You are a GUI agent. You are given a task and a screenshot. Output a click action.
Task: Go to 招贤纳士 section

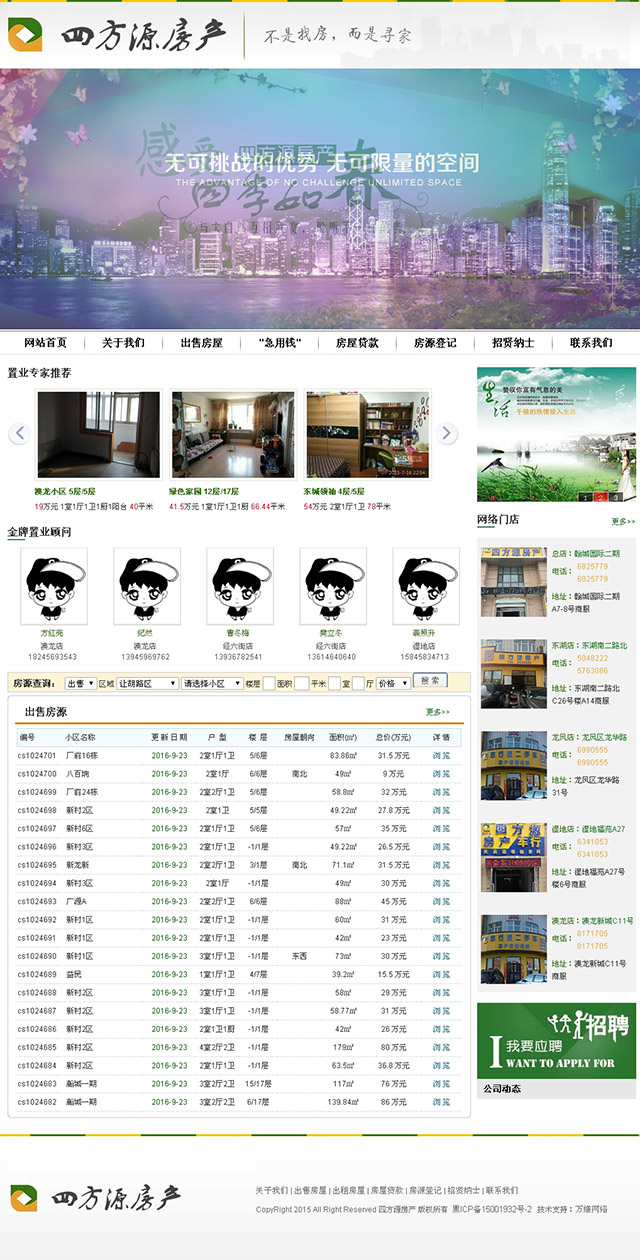[x=513, y=343]
